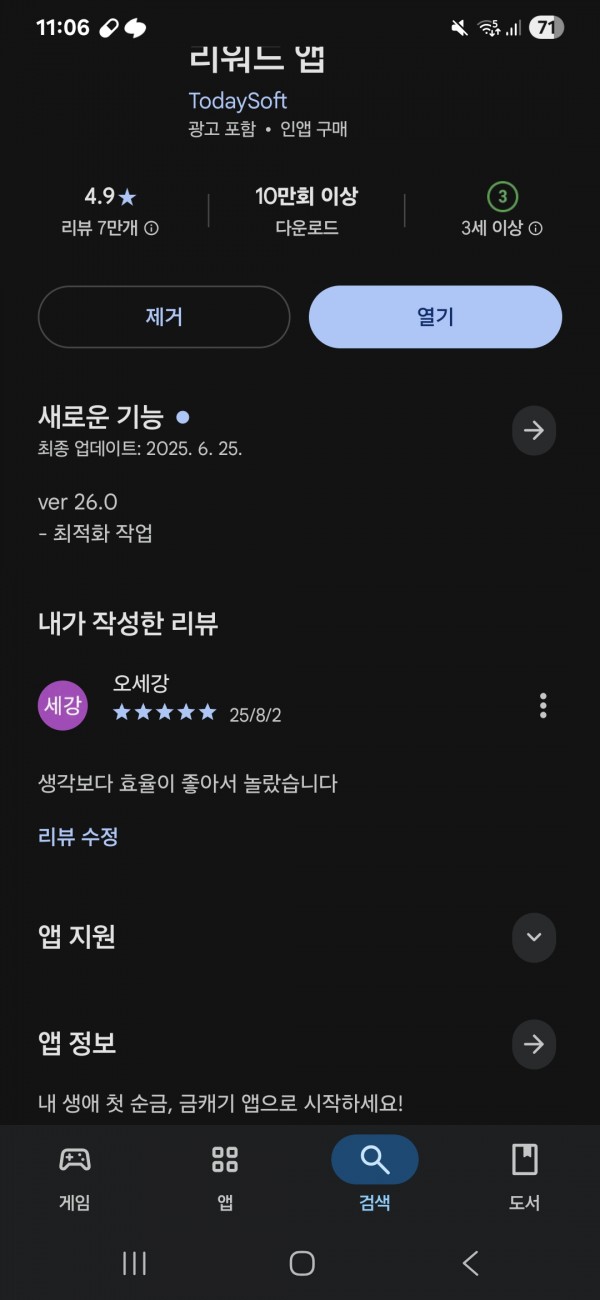The image size is (600, 1300).
Task: Expand the 앱 지원 section
Action: (x=534, y=937)
